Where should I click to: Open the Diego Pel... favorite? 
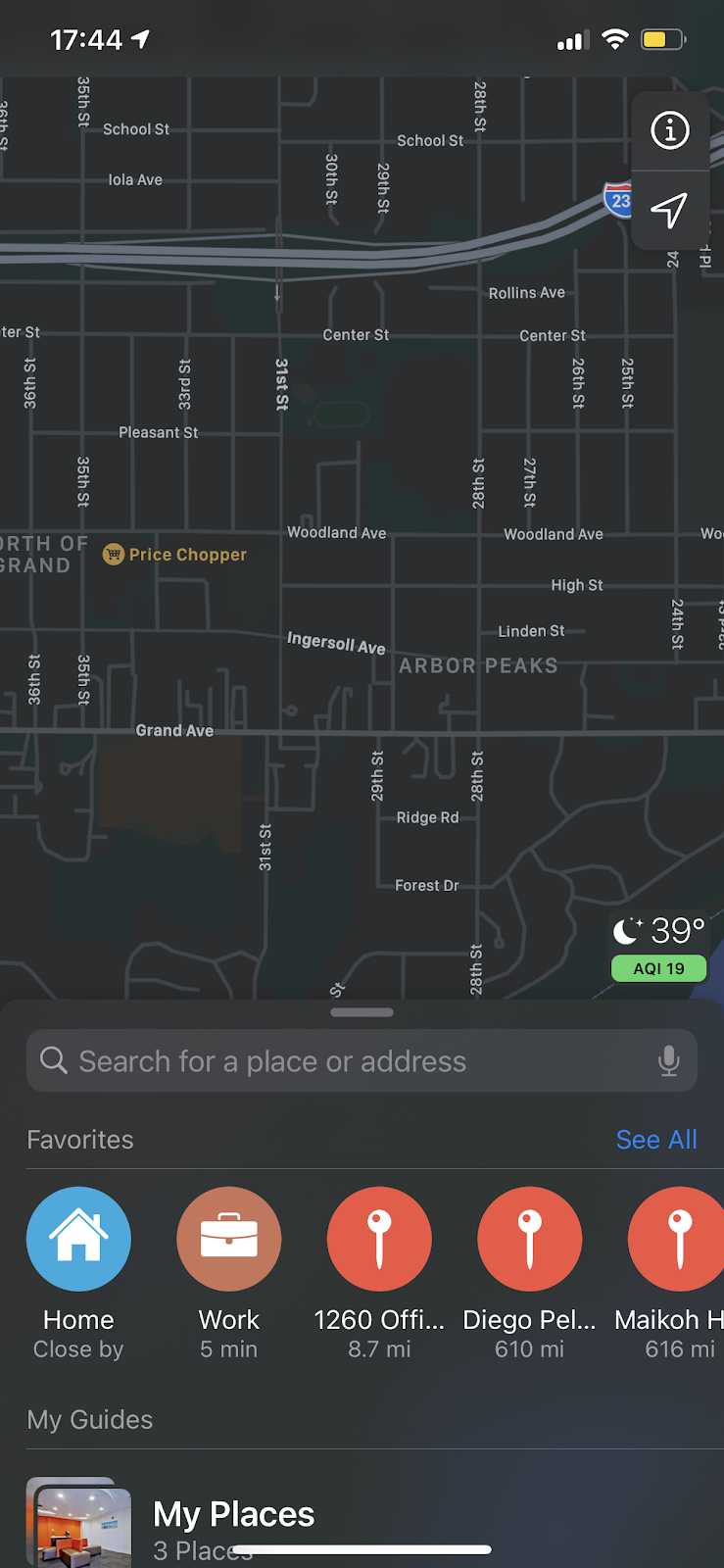(529, 1239)
